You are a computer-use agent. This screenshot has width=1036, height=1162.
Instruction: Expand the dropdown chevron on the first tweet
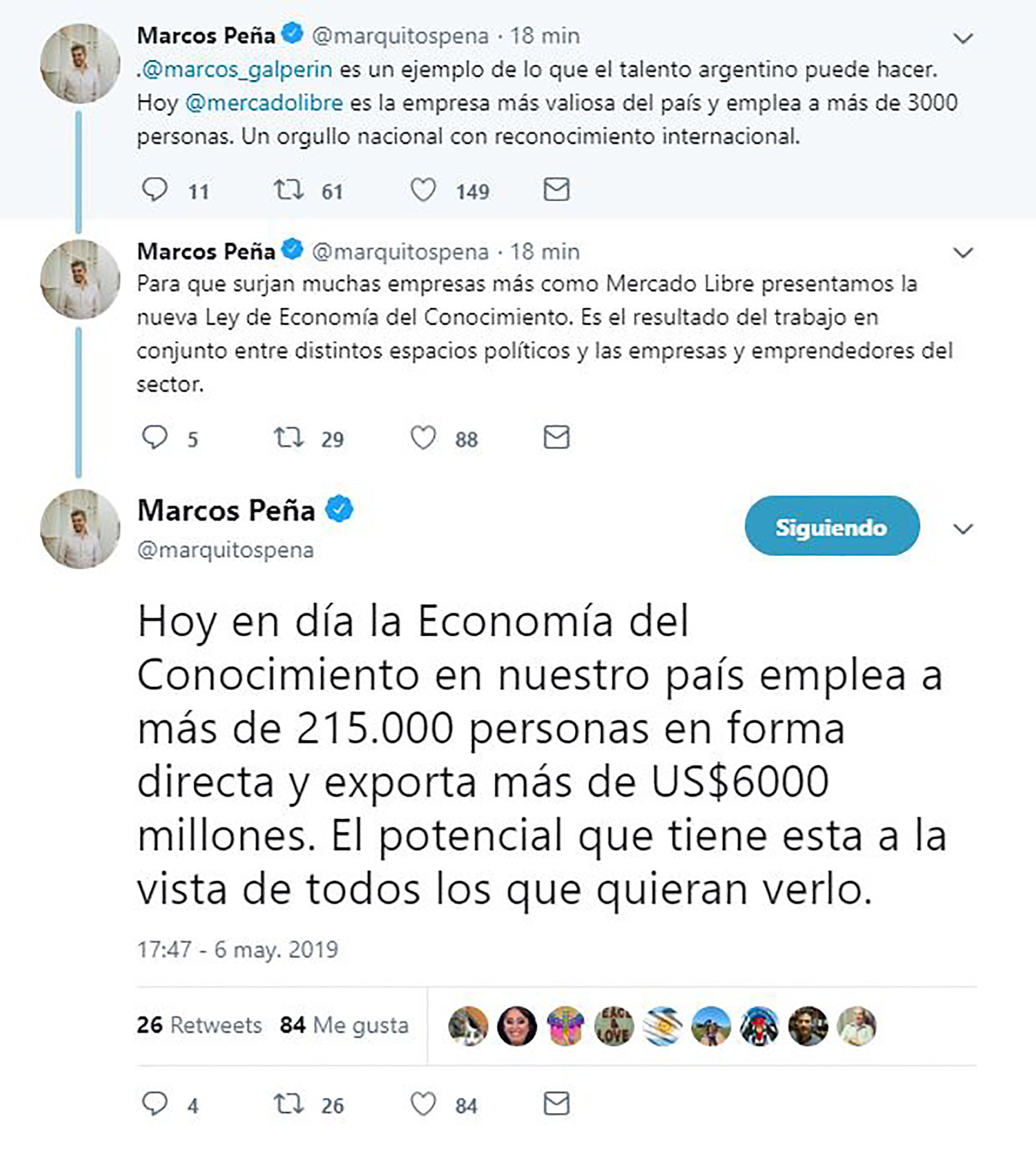coord(963,39)
